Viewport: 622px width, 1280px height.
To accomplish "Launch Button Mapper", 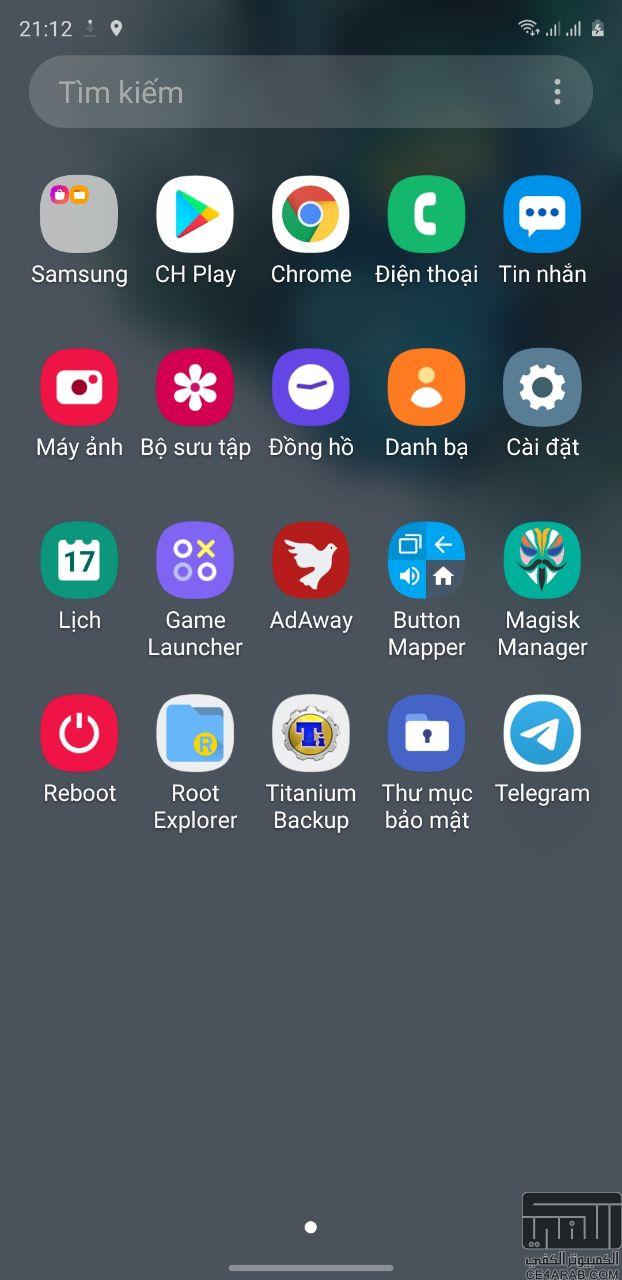I will coord(427,561).
